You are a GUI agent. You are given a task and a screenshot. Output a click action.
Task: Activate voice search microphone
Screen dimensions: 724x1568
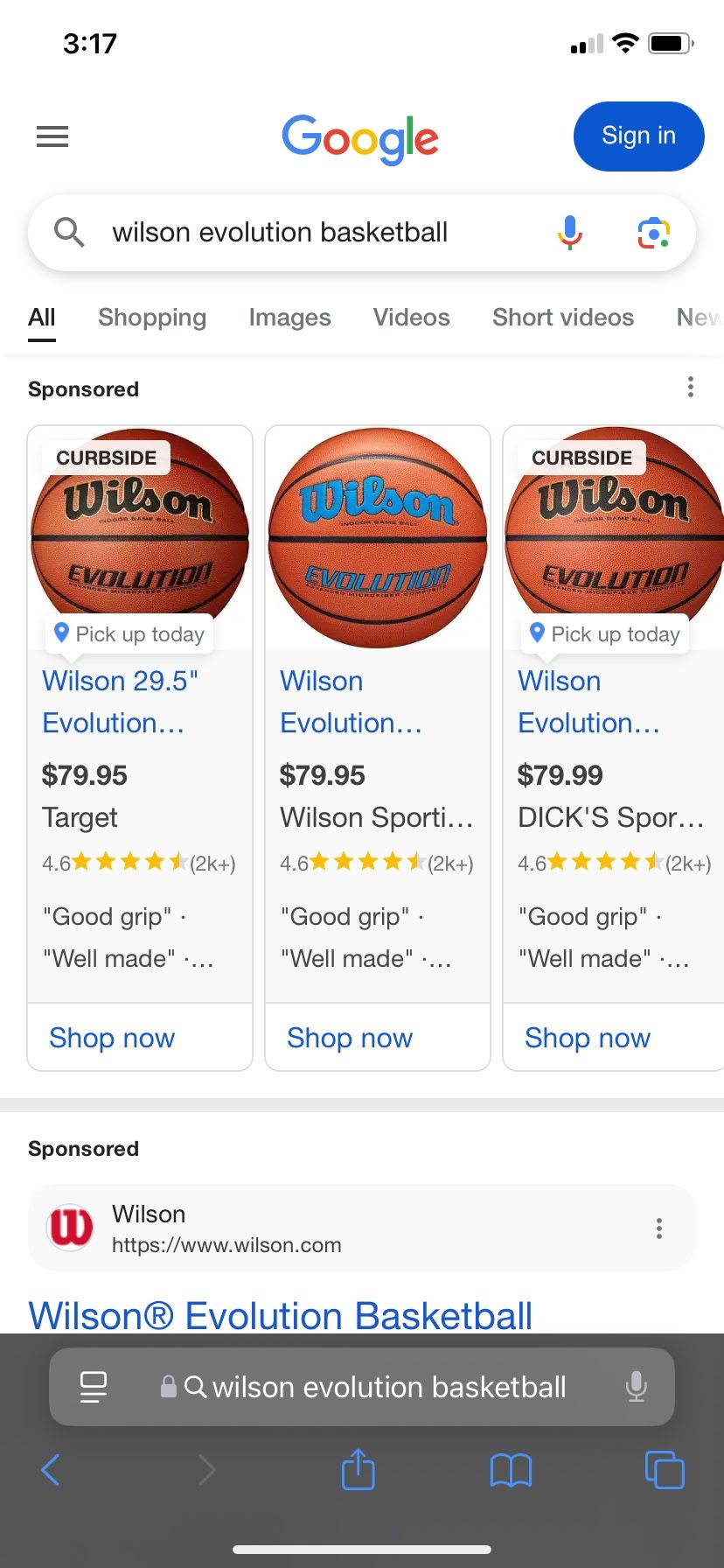[569, 232]
